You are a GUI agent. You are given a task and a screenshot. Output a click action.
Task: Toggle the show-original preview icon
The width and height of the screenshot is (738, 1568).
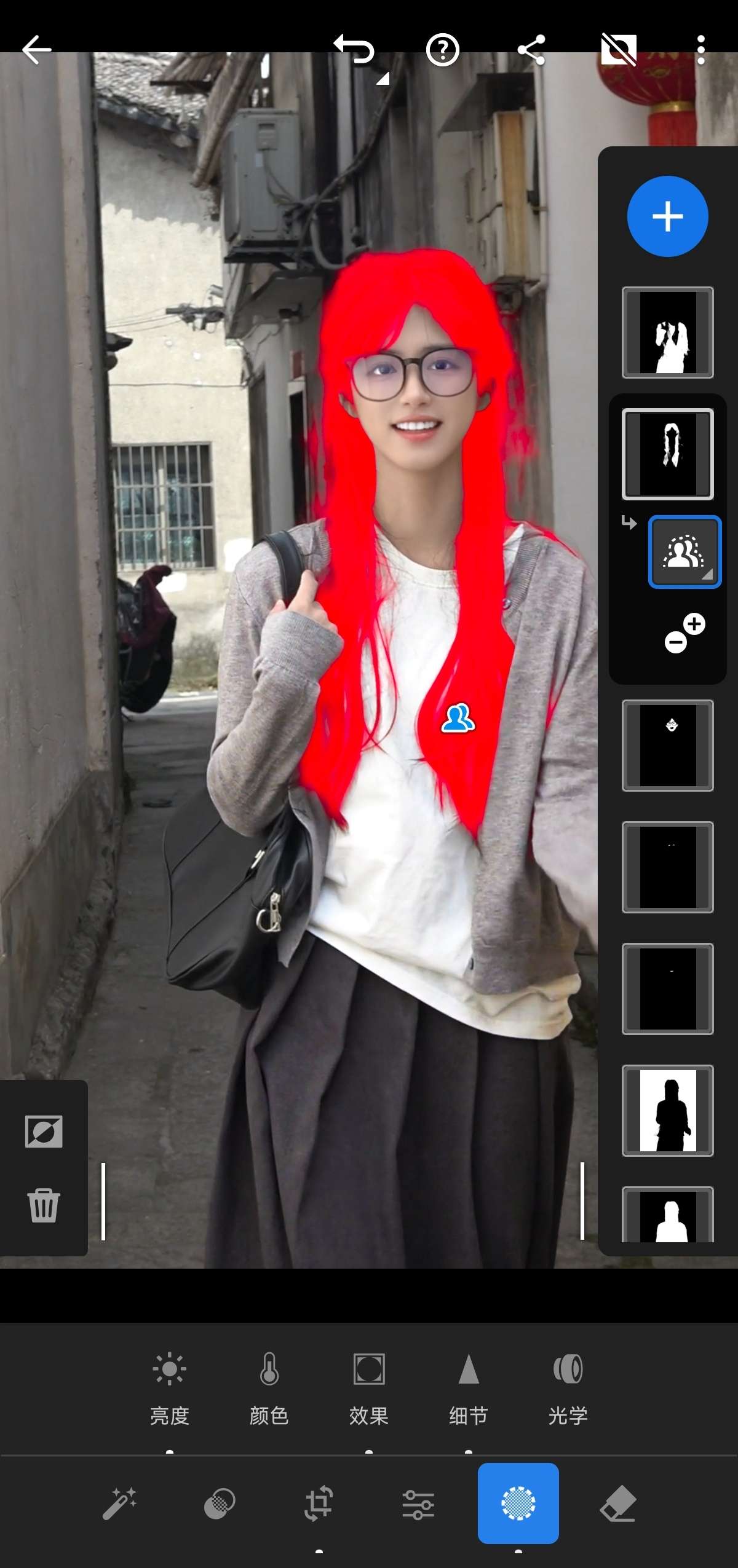click(x=618, y=50)
